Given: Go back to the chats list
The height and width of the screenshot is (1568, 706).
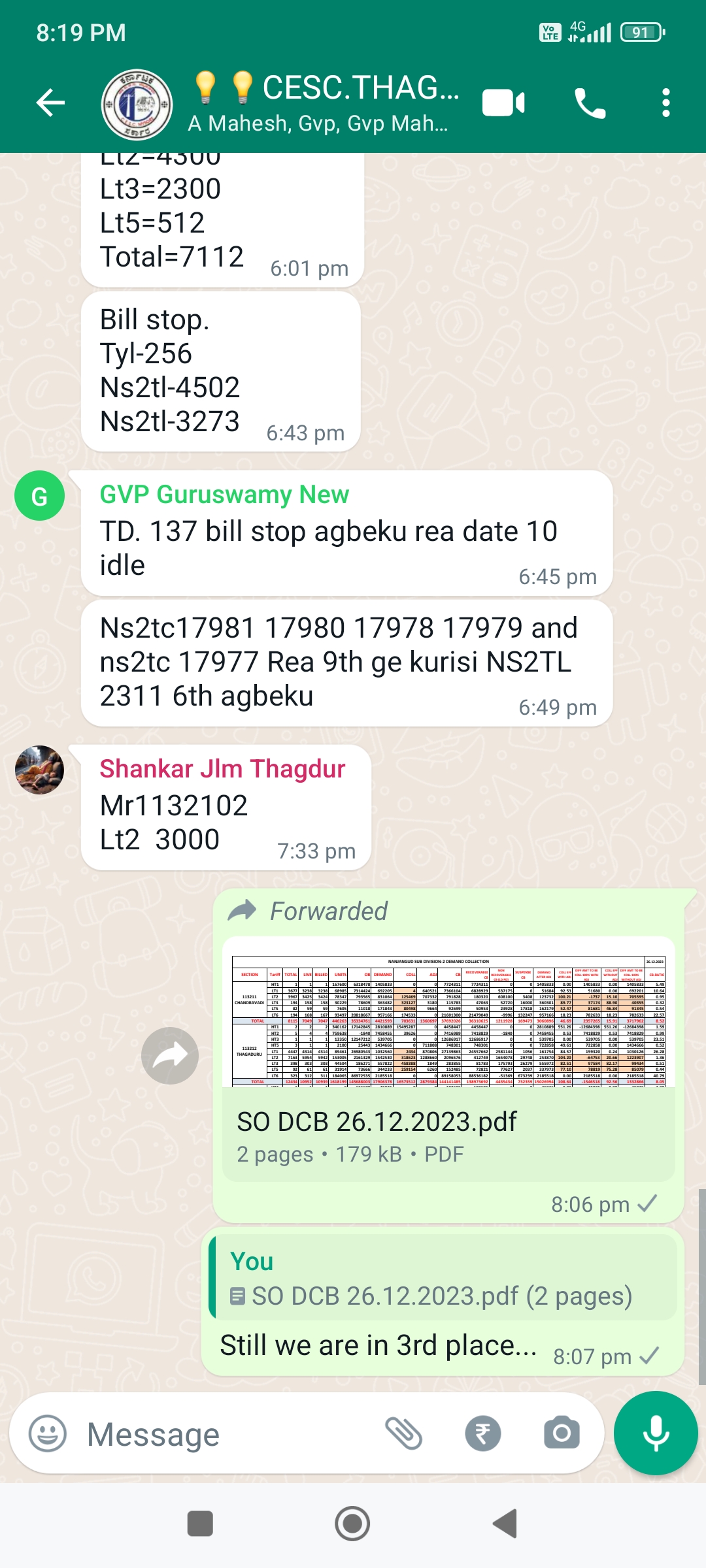Looking at the screenshot, I should point(50,103).
